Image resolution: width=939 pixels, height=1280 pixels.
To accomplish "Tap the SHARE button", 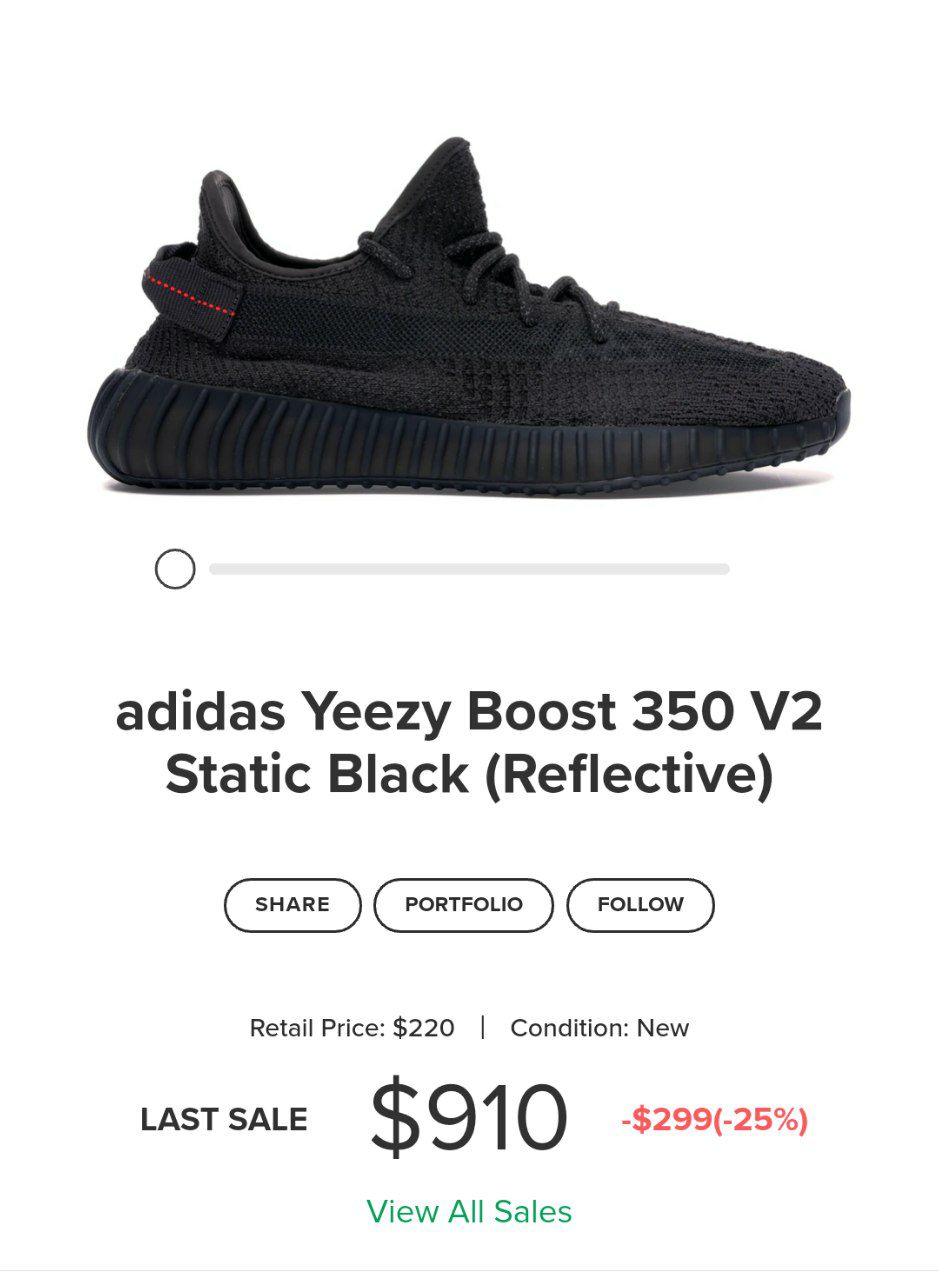I will pos(292,905).
